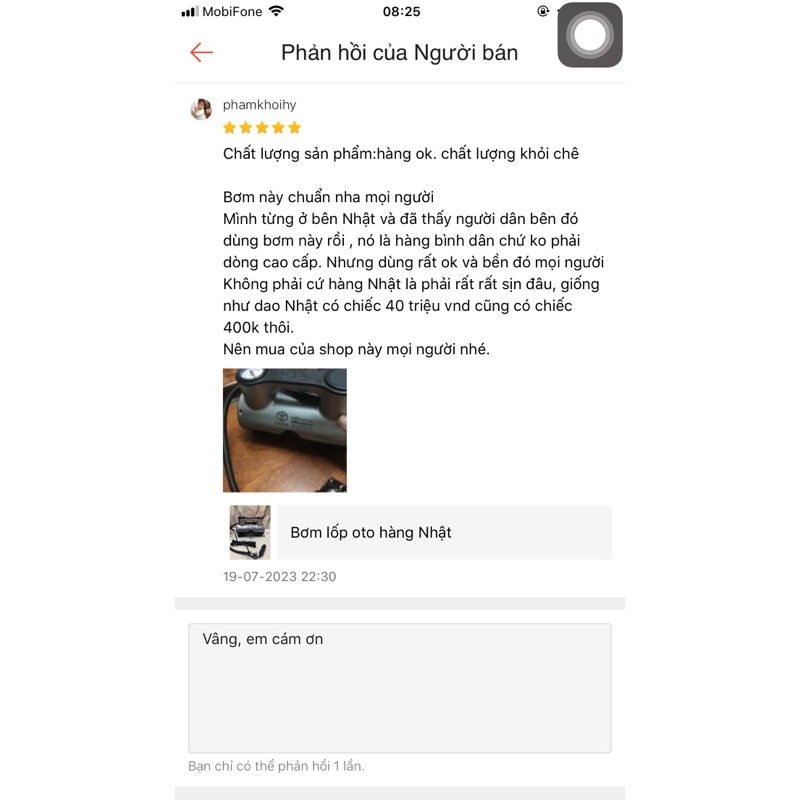Open phamkhoihy's profile avatar

(x=202, y=109)
